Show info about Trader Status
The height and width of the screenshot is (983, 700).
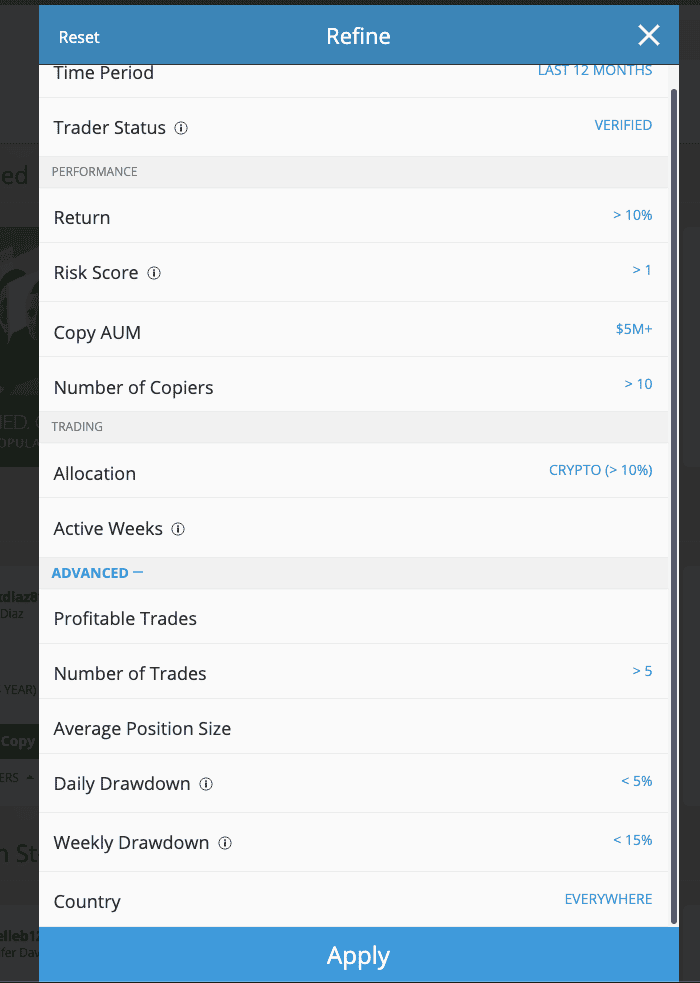pyautogui.click(x=181, y=128)
